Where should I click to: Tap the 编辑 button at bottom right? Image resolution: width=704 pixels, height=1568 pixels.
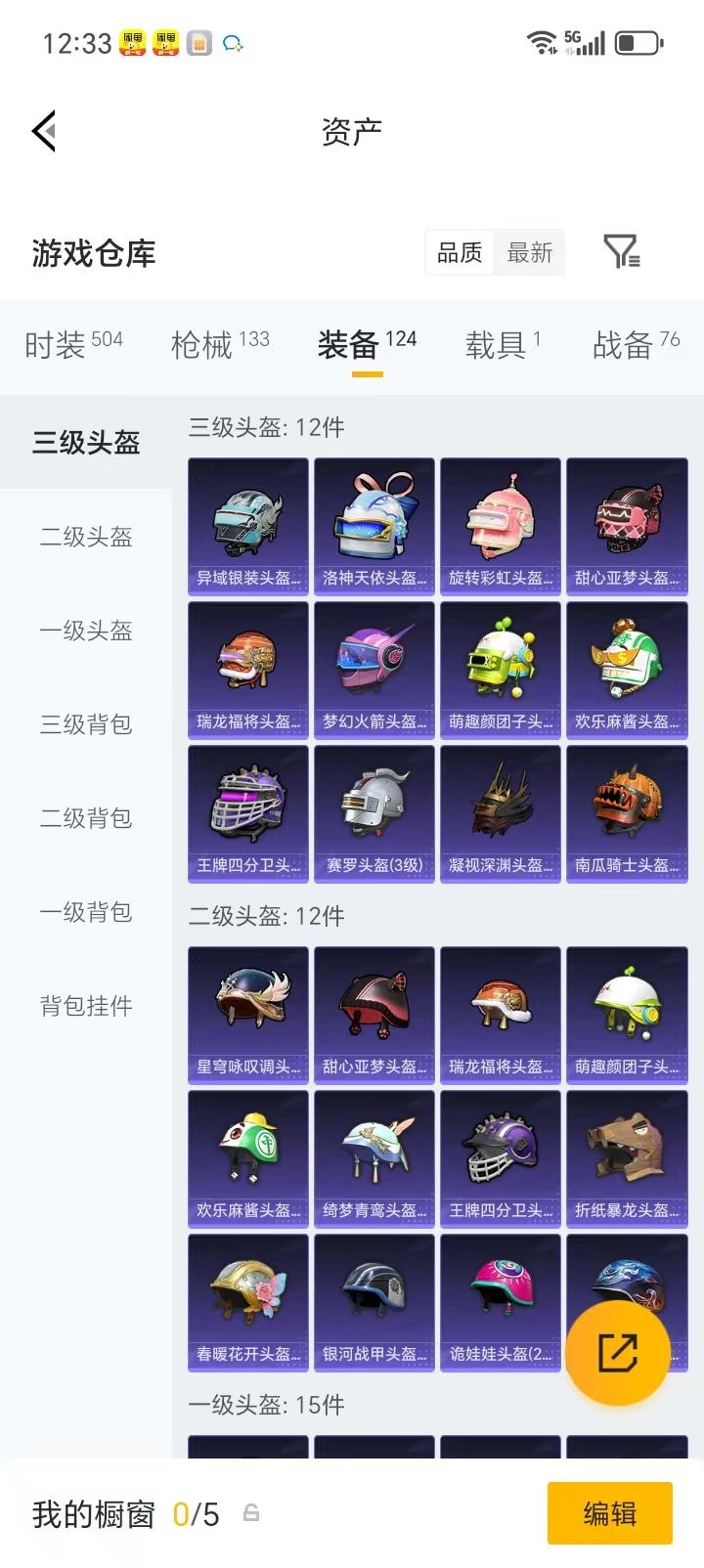click(610, 1512)
